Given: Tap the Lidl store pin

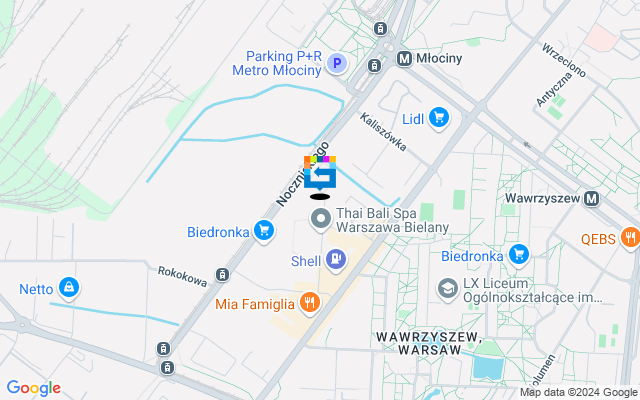Looking at the screenshot, I should click(438, 118).
